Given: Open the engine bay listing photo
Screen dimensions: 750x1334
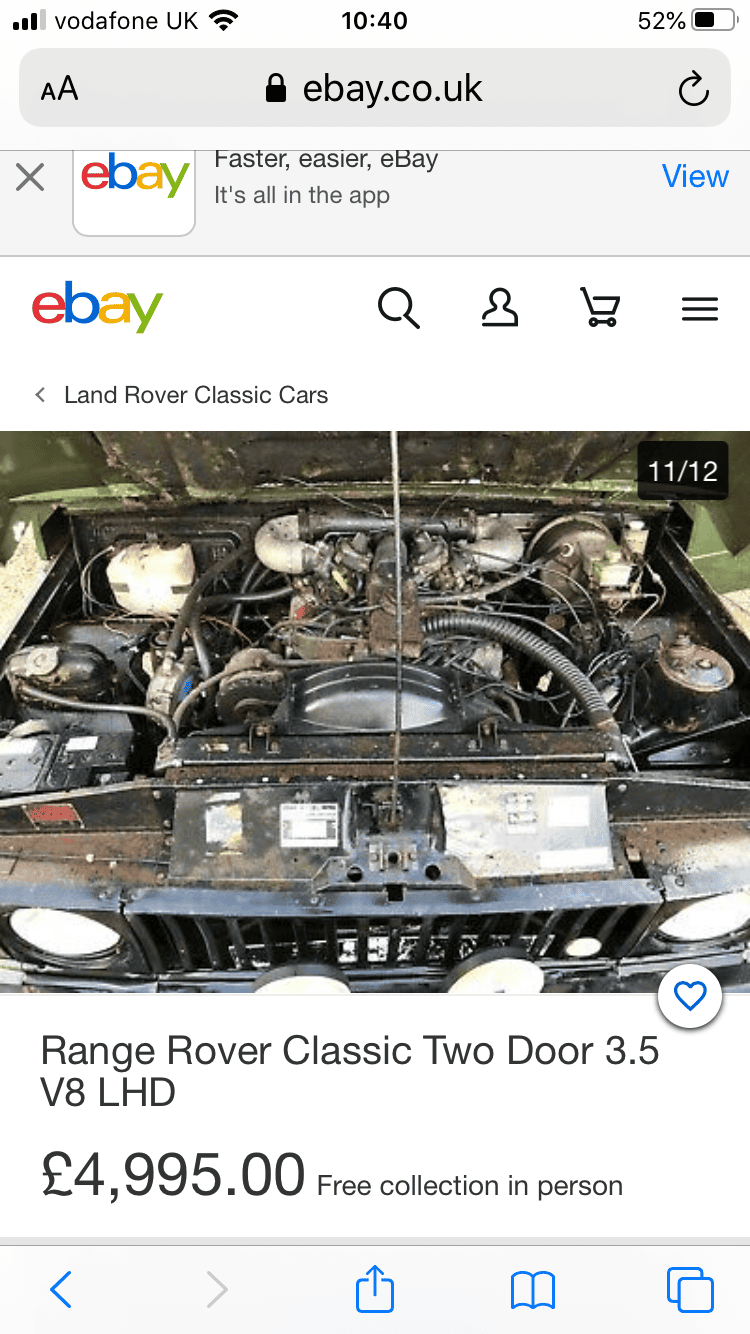Looking at the screenshot, I should (x=375, y=712).
